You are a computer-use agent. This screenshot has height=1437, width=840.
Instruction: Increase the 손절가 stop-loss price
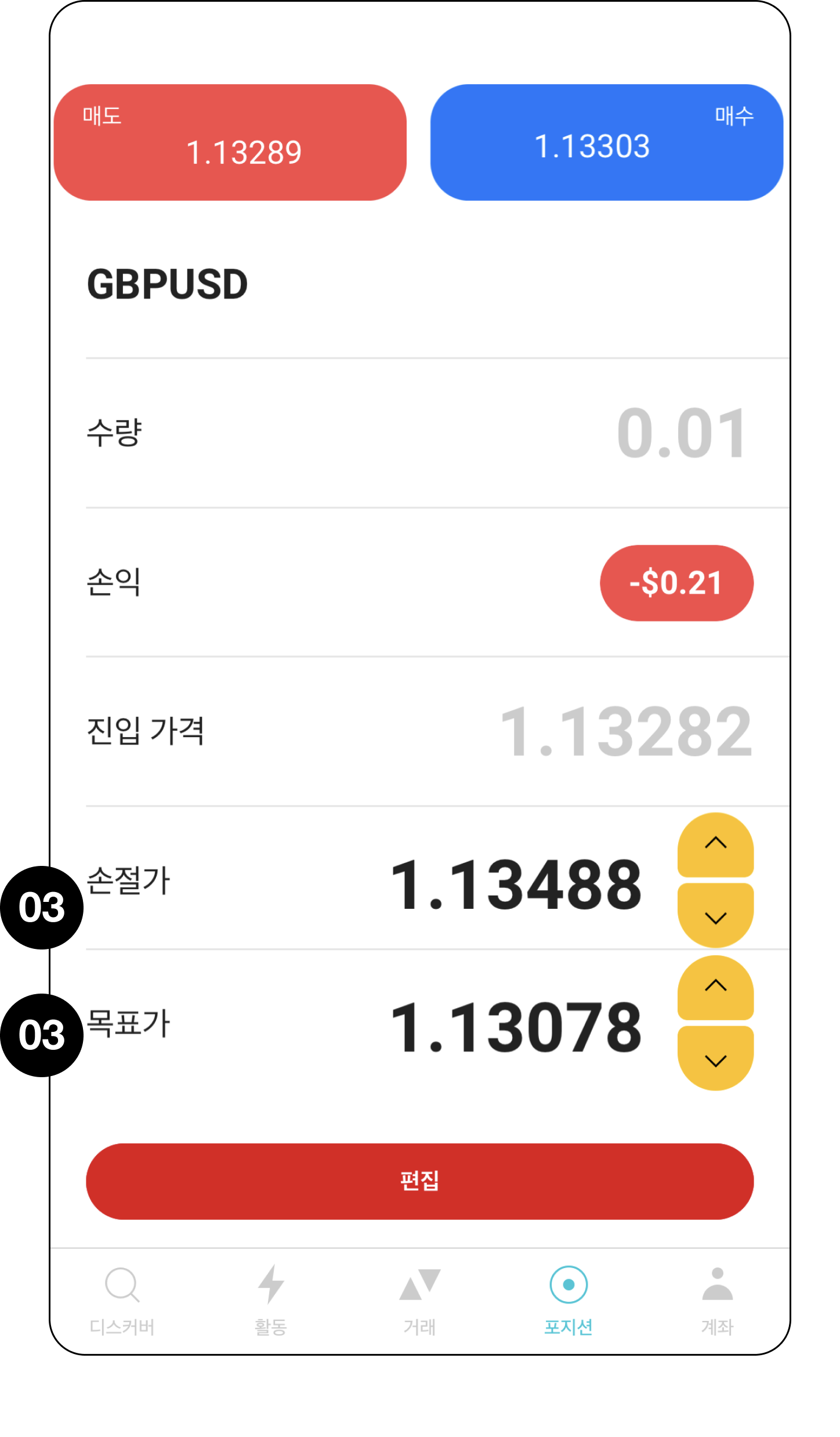point(715,844)
